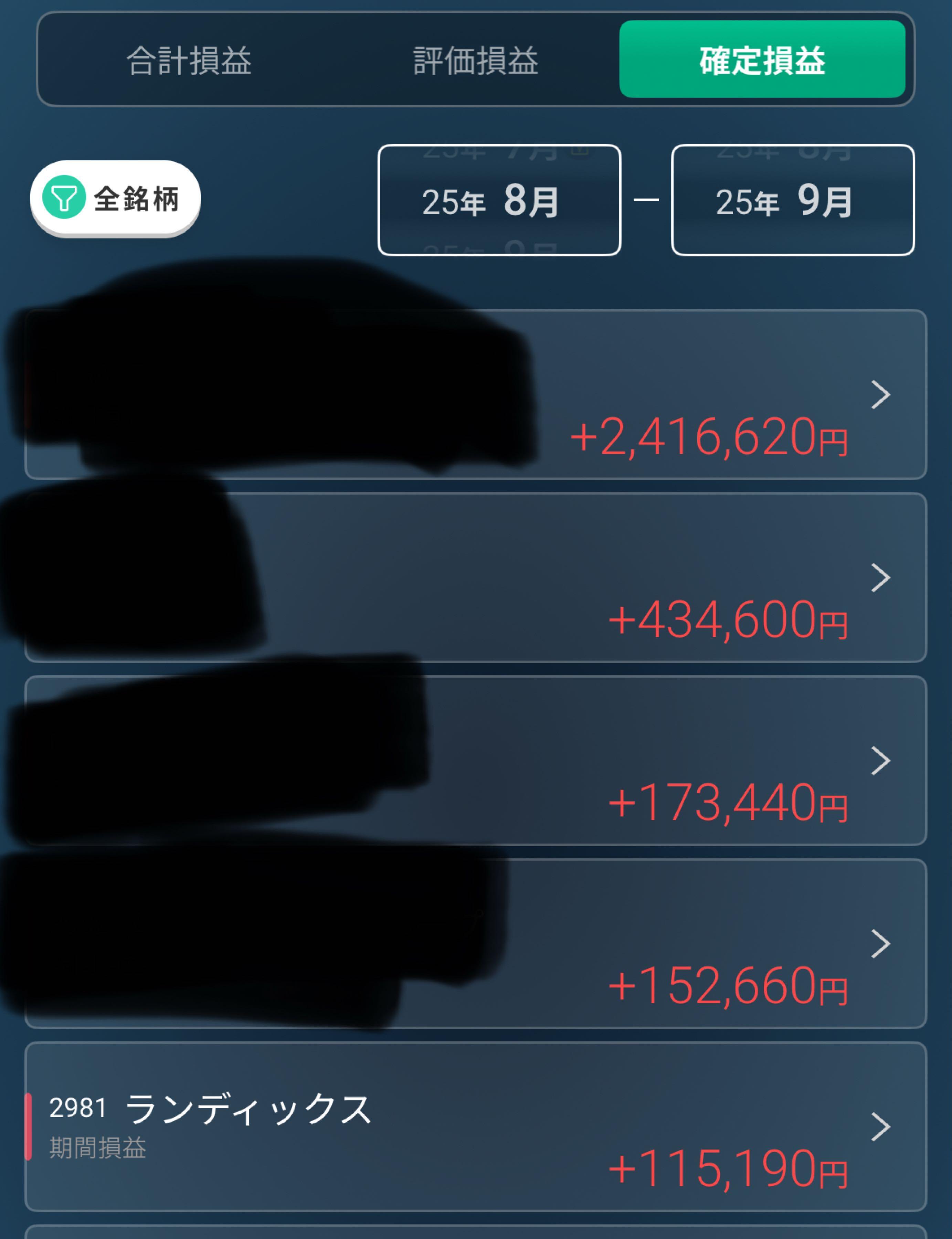Open the end month picker showing 25年 9月

pyautogui.click(x=792, y=201)
